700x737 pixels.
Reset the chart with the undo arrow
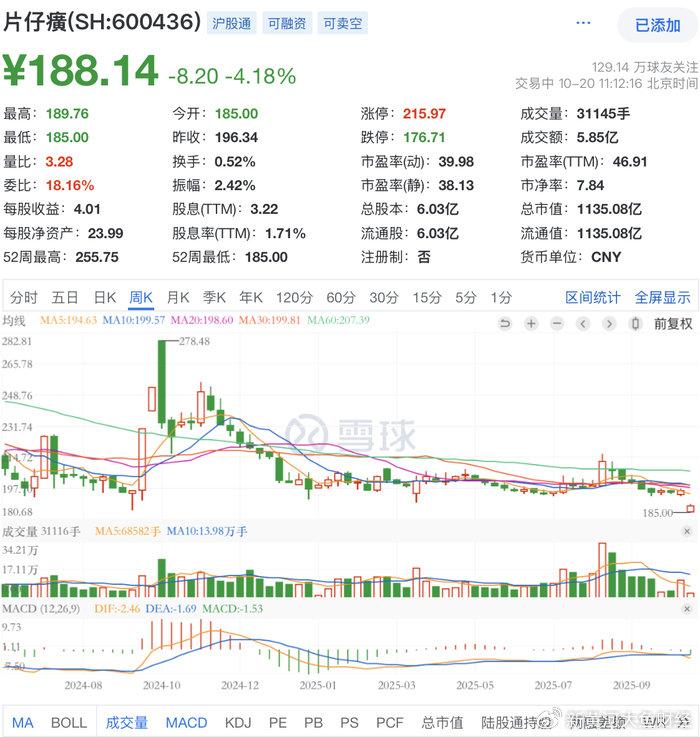505,323
